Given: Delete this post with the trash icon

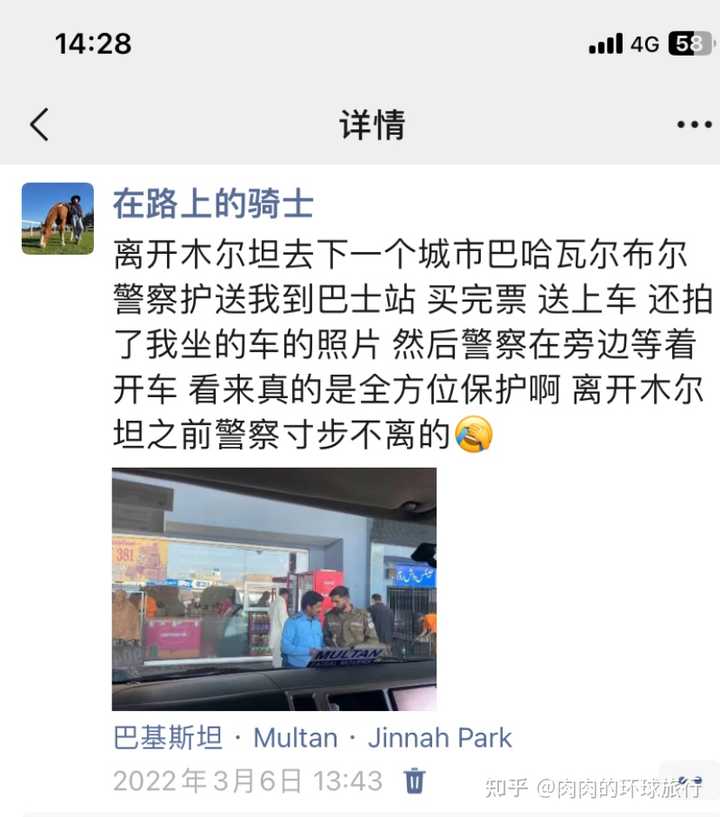Looking at the screenshot, I should coord(414,780).
